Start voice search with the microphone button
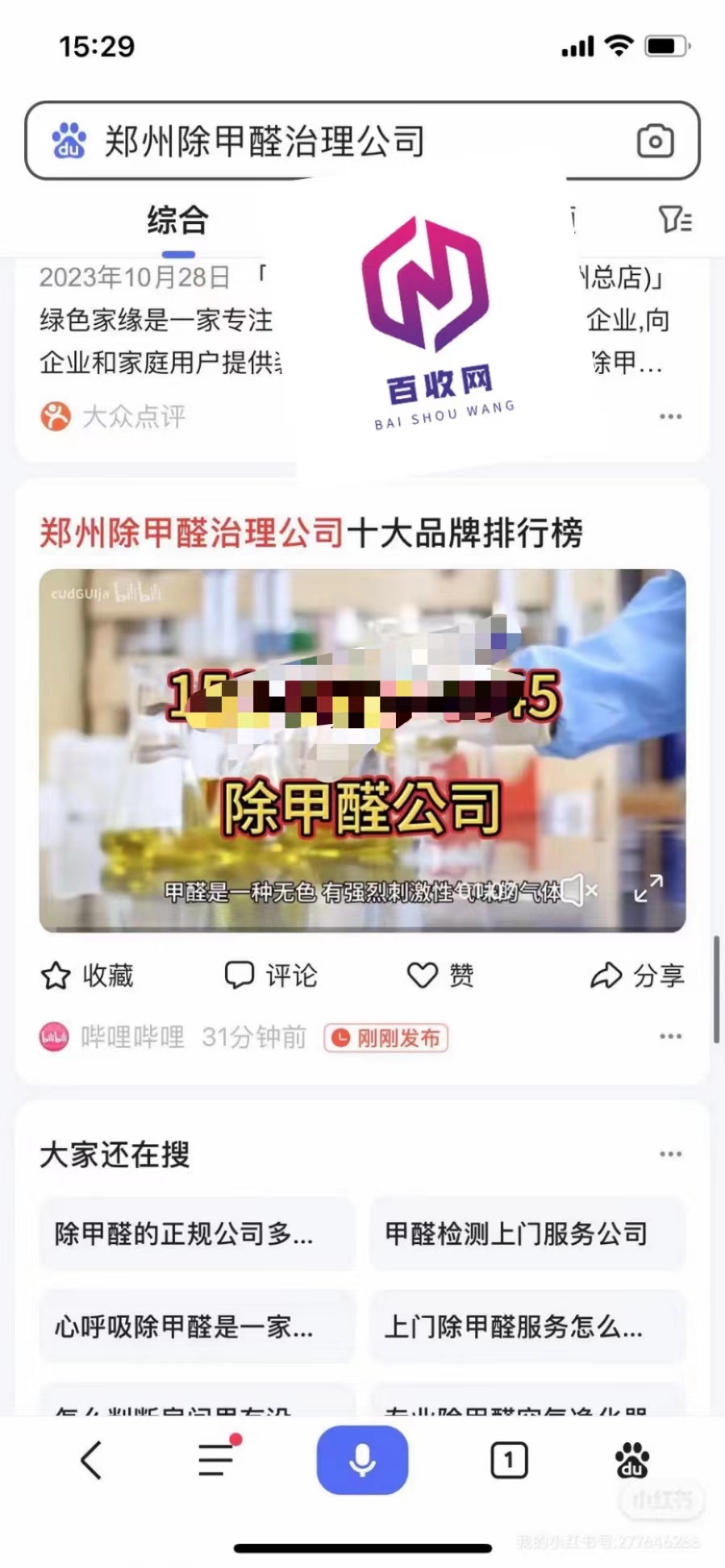The image size is (725, 1568). 362,1460
